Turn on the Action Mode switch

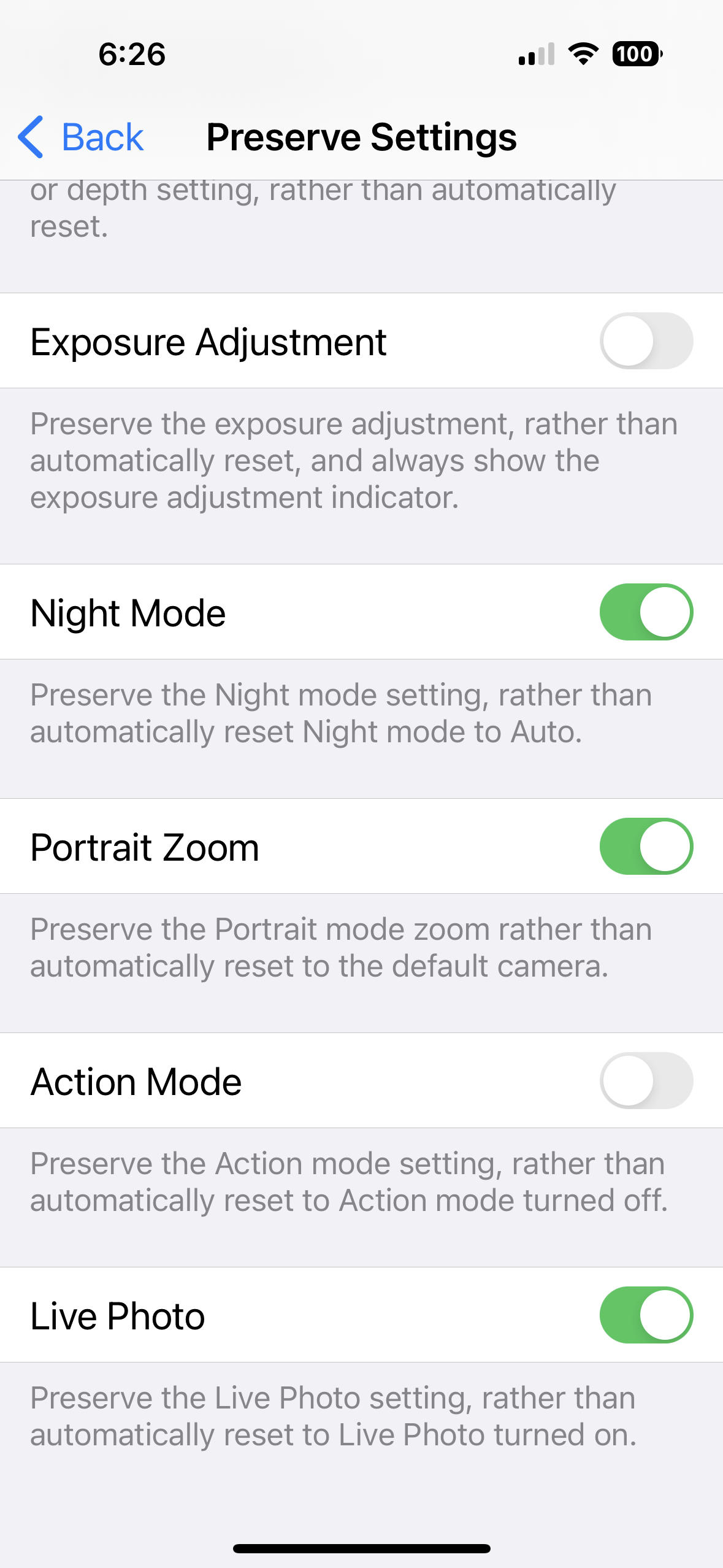click(x=646, y=1081)
